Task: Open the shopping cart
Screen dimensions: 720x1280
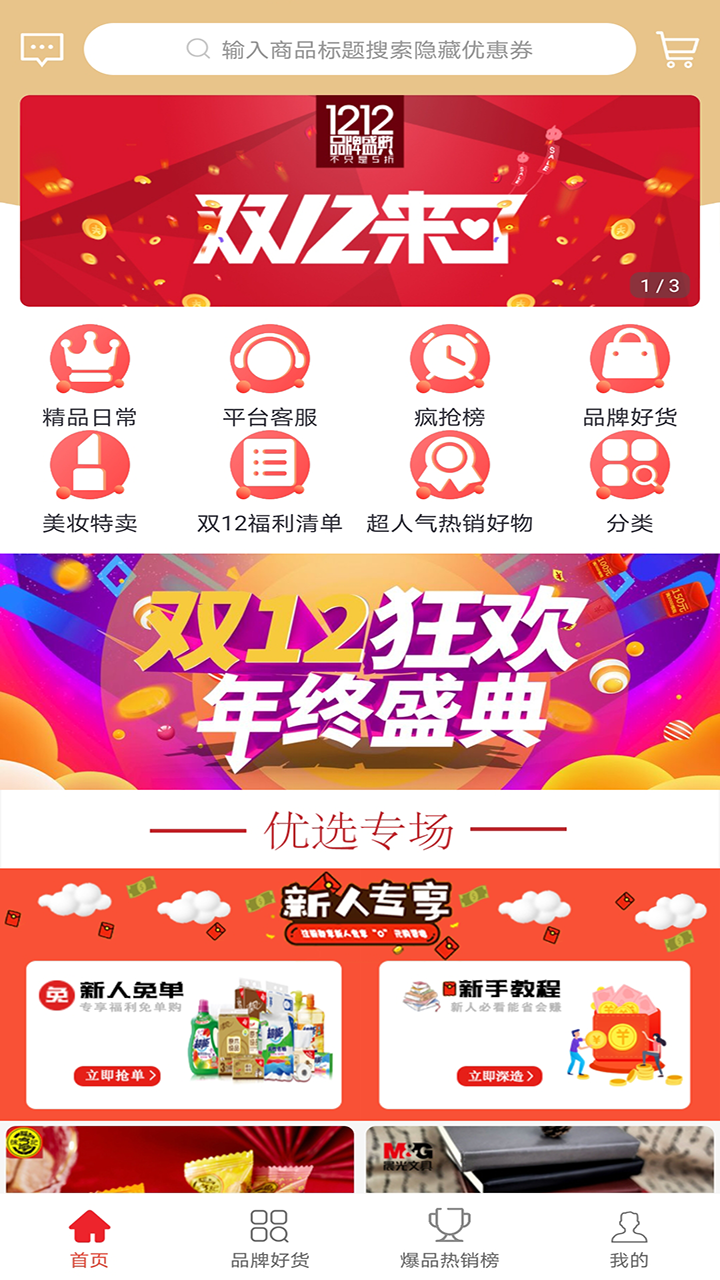Action: coord(677,49)
